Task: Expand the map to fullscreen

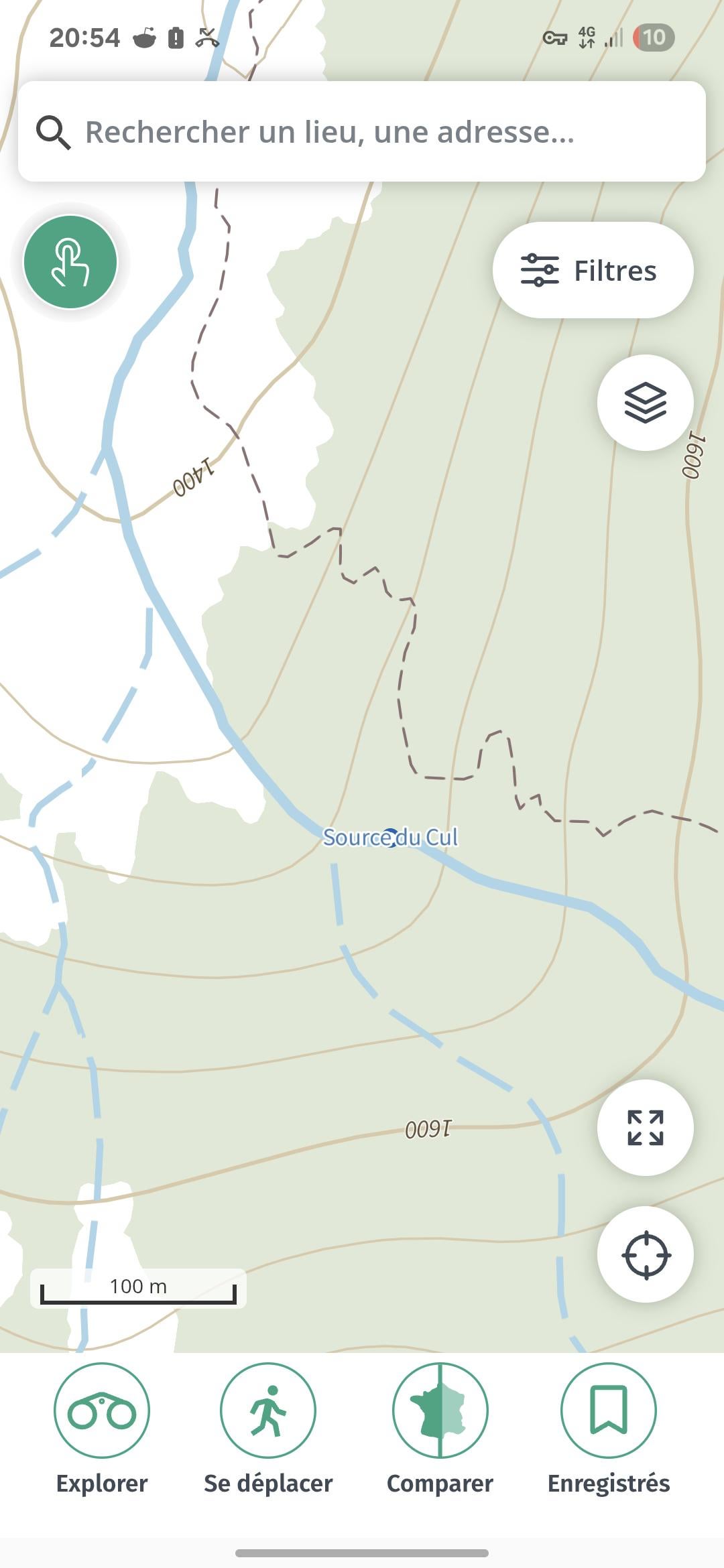Action: tap(645, 1128)
